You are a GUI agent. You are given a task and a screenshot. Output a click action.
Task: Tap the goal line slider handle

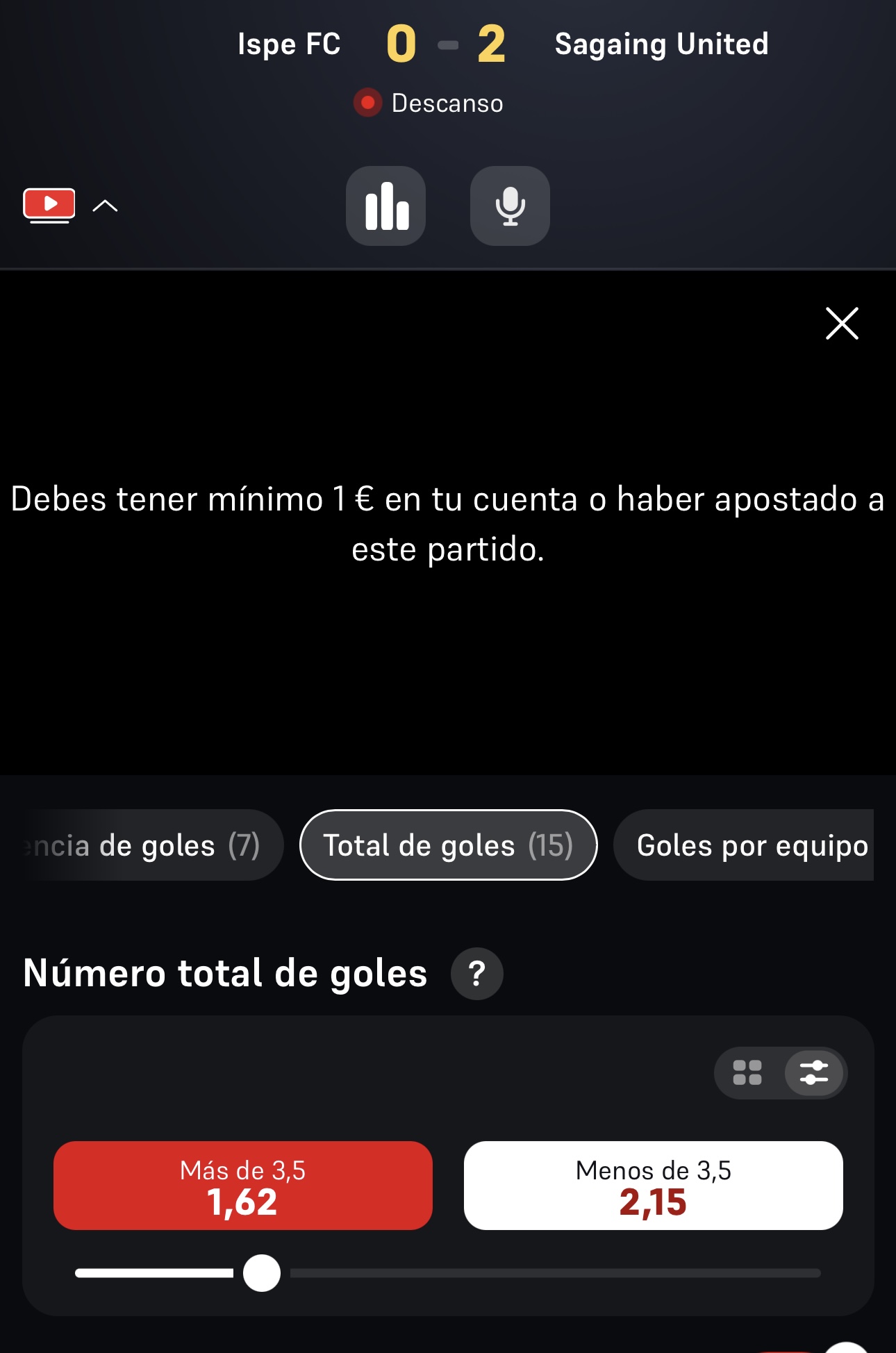click(262, 1273)
